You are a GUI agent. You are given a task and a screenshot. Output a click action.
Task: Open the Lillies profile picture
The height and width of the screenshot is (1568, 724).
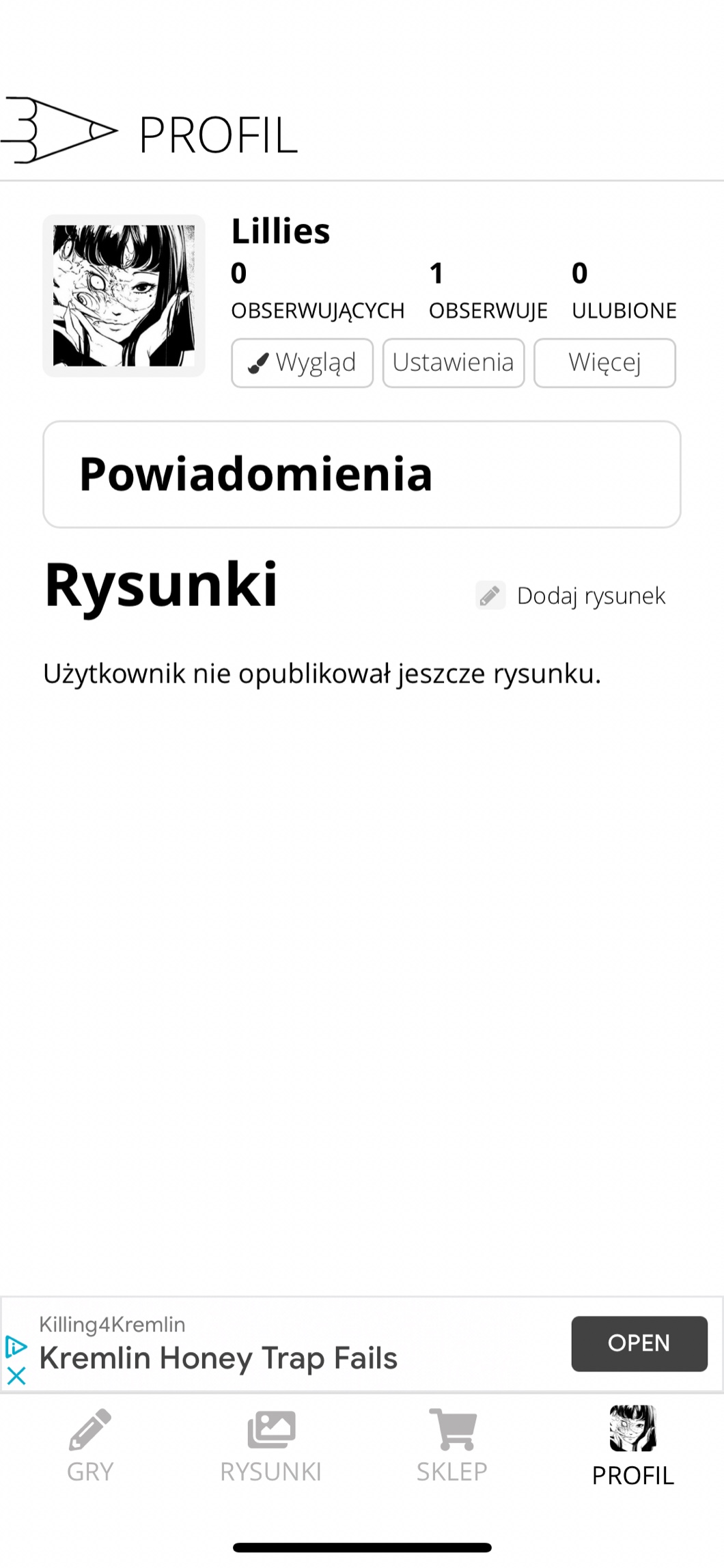click(124, 295)
